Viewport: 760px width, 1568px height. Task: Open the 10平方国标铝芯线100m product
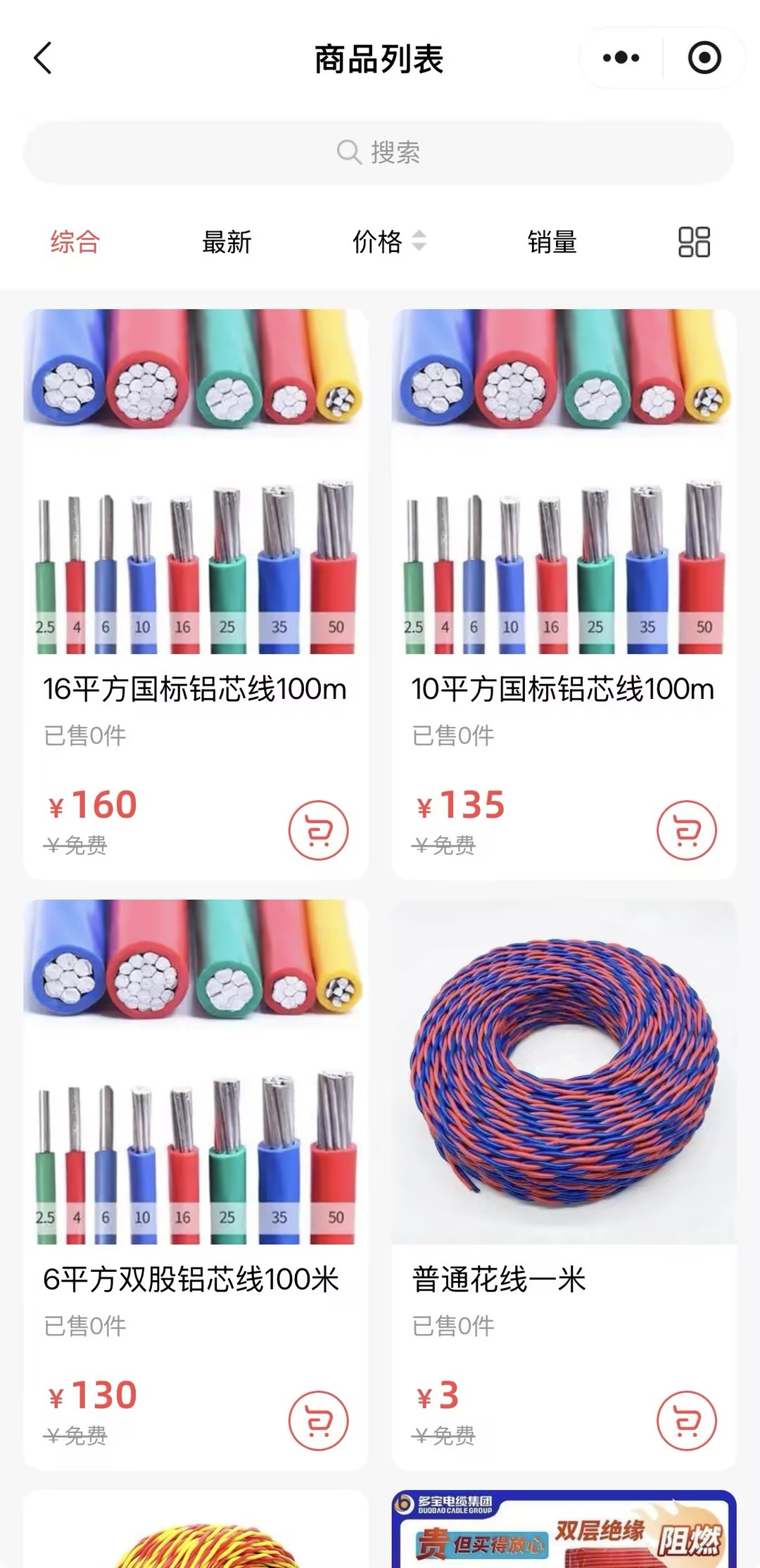coord(563,688)
